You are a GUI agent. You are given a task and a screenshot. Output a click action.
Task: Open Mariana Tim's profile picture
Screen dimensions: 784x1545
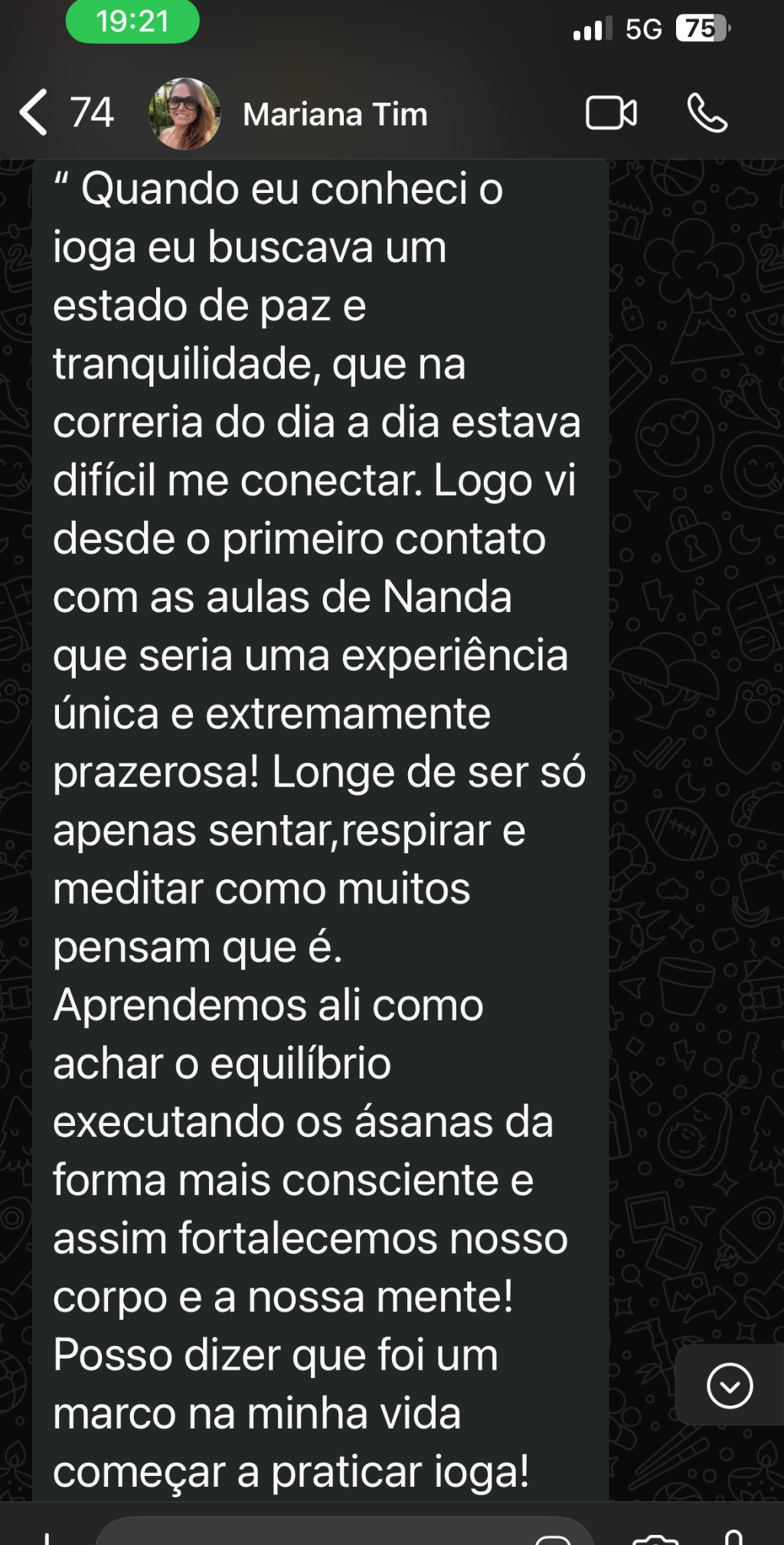pyautogui.click(x=185, y=114)
